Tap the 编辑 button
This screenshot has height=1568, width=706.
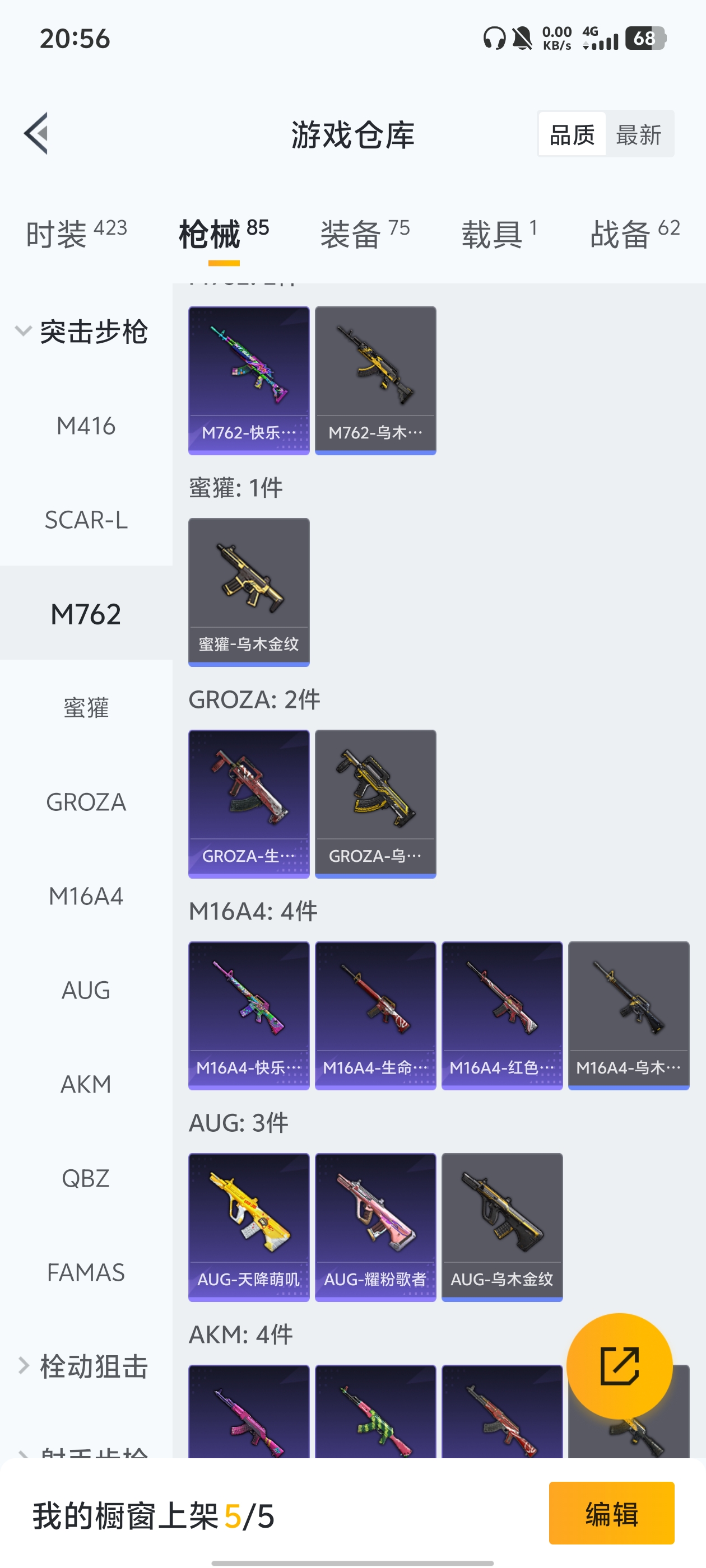click(611, 1513)
